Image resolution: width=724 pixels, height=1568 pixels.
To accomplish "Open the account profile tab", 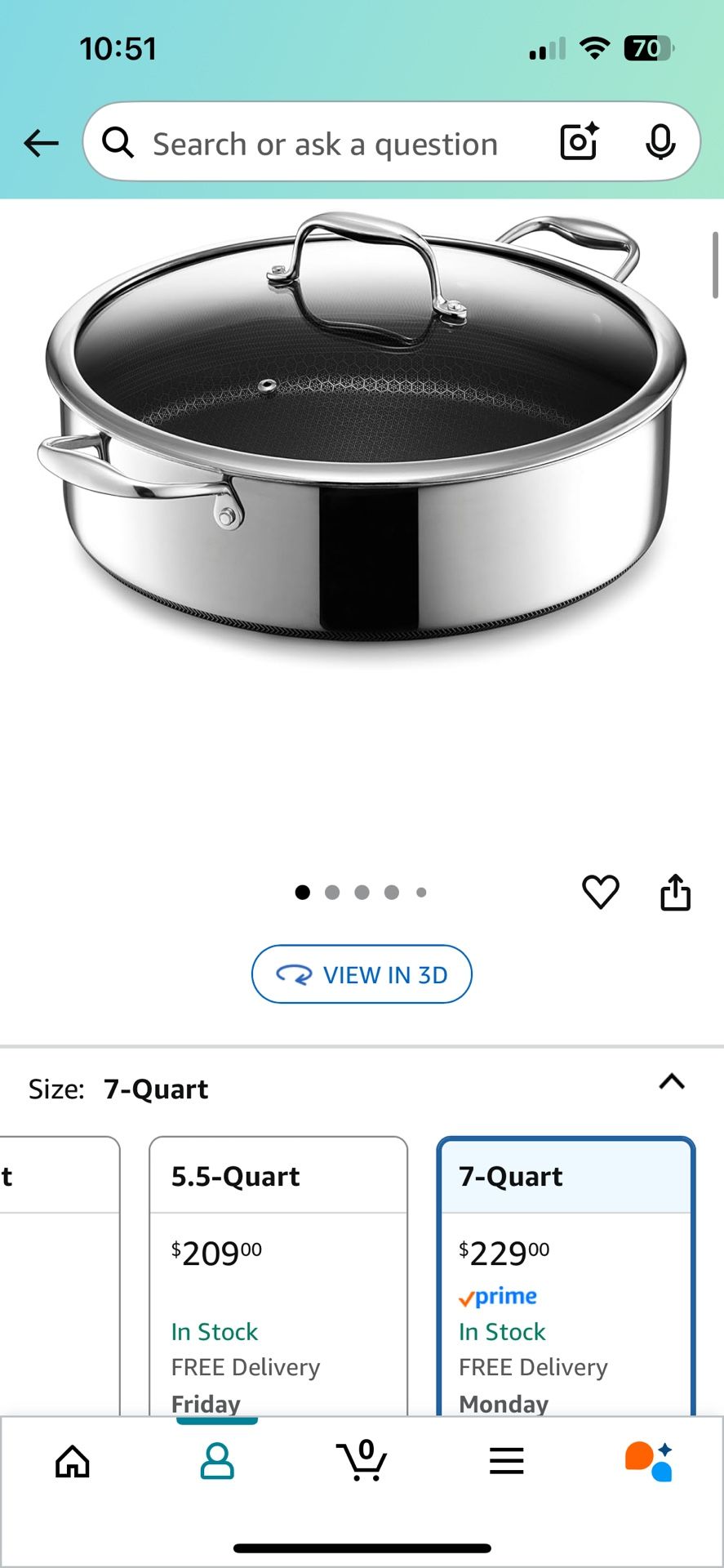I will [x=217, y=1461].
